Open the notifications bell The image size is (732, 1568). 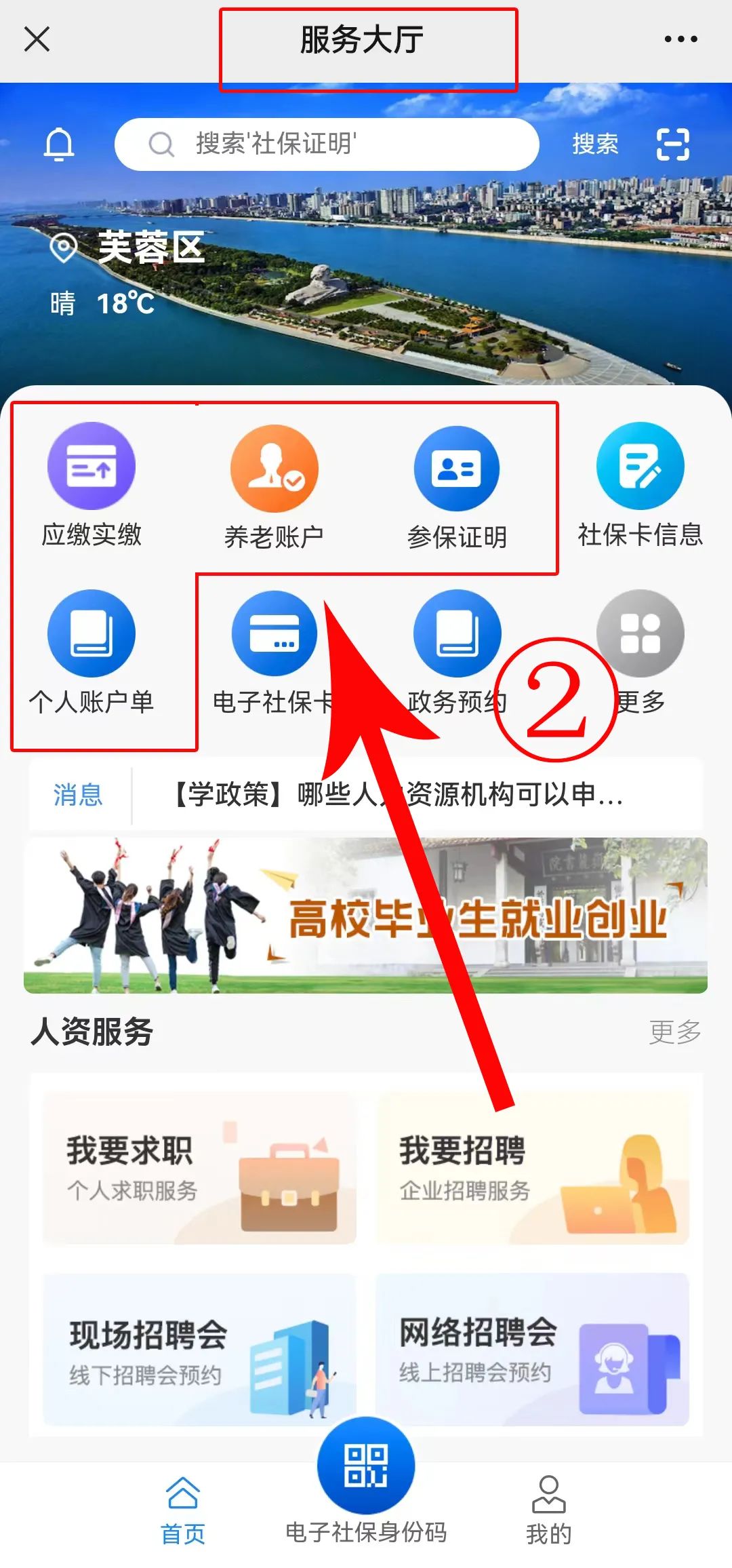(59, 144)
